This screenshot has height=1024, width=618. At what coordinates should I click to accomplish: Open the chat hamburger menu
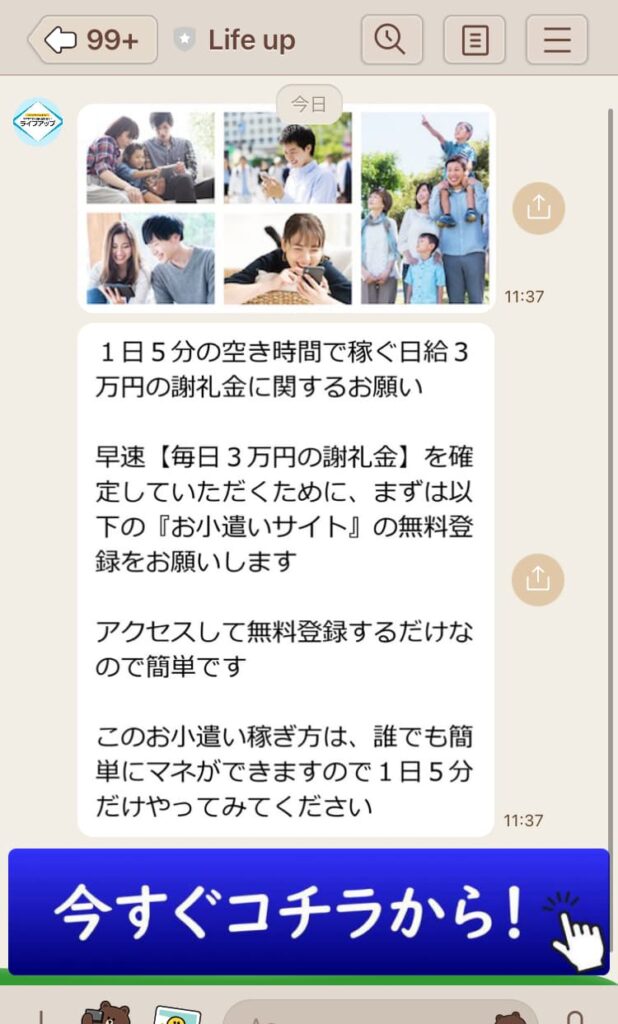point(557,40)
